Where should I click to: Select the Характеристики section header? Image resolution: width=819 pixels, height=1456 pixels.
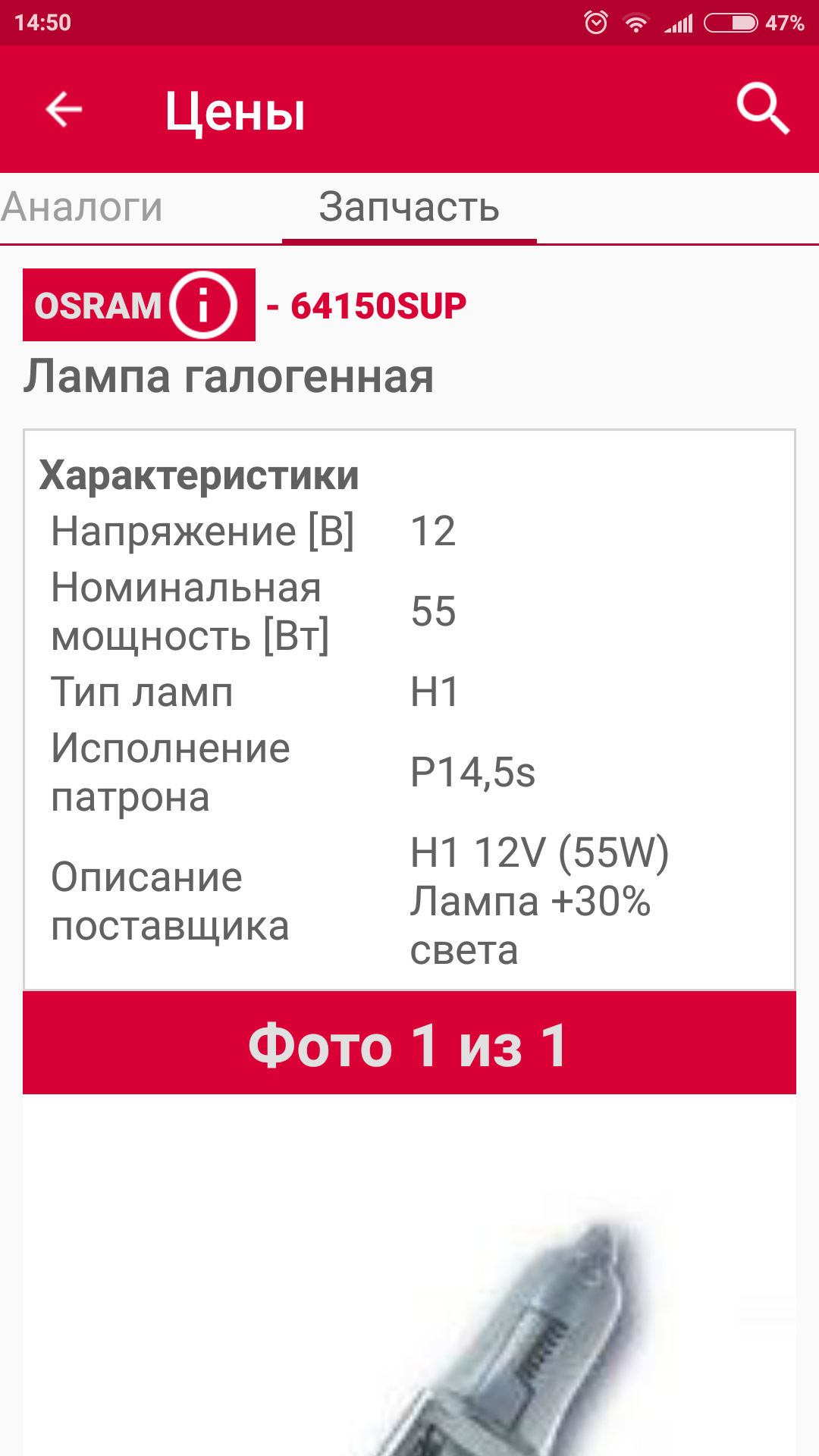pyautogui.click(x=199, y=475)
